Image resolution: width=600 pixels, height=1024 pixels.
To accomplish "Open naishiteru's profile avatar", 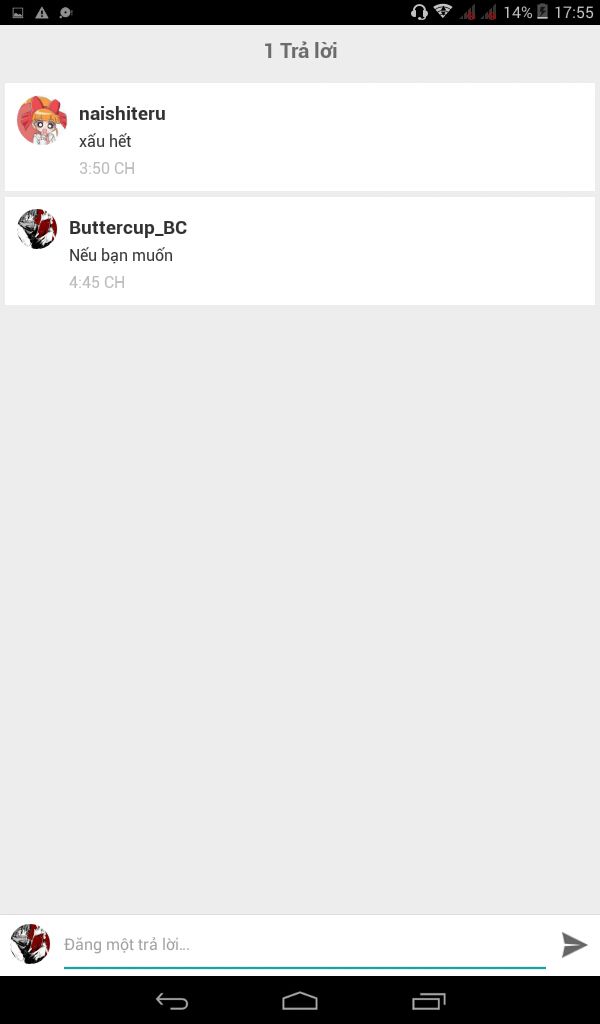I will [x=42, y=120].
